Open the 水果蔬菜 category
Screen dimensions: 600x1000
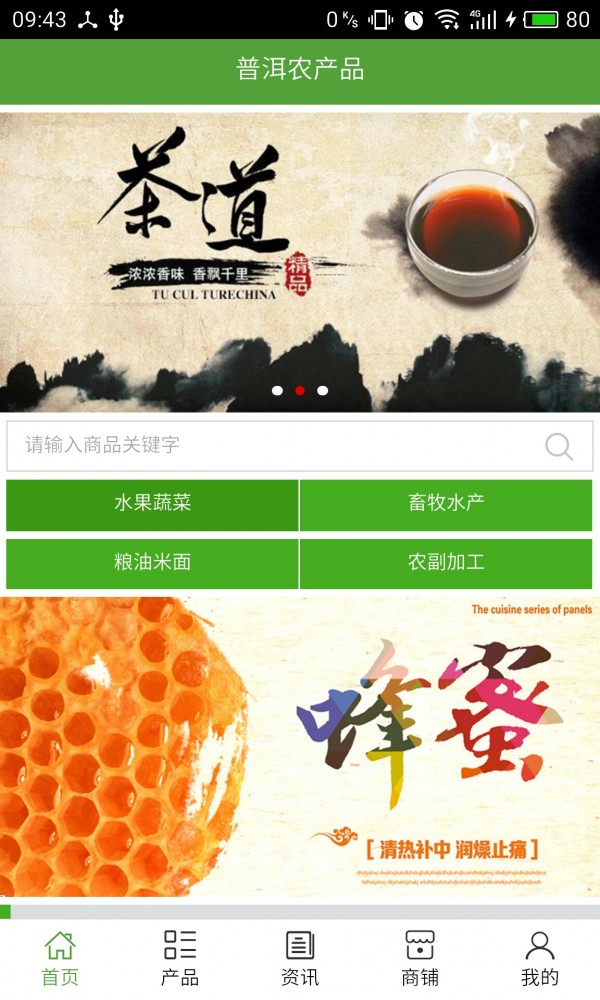pyautogui.click(x=152, y=504)
